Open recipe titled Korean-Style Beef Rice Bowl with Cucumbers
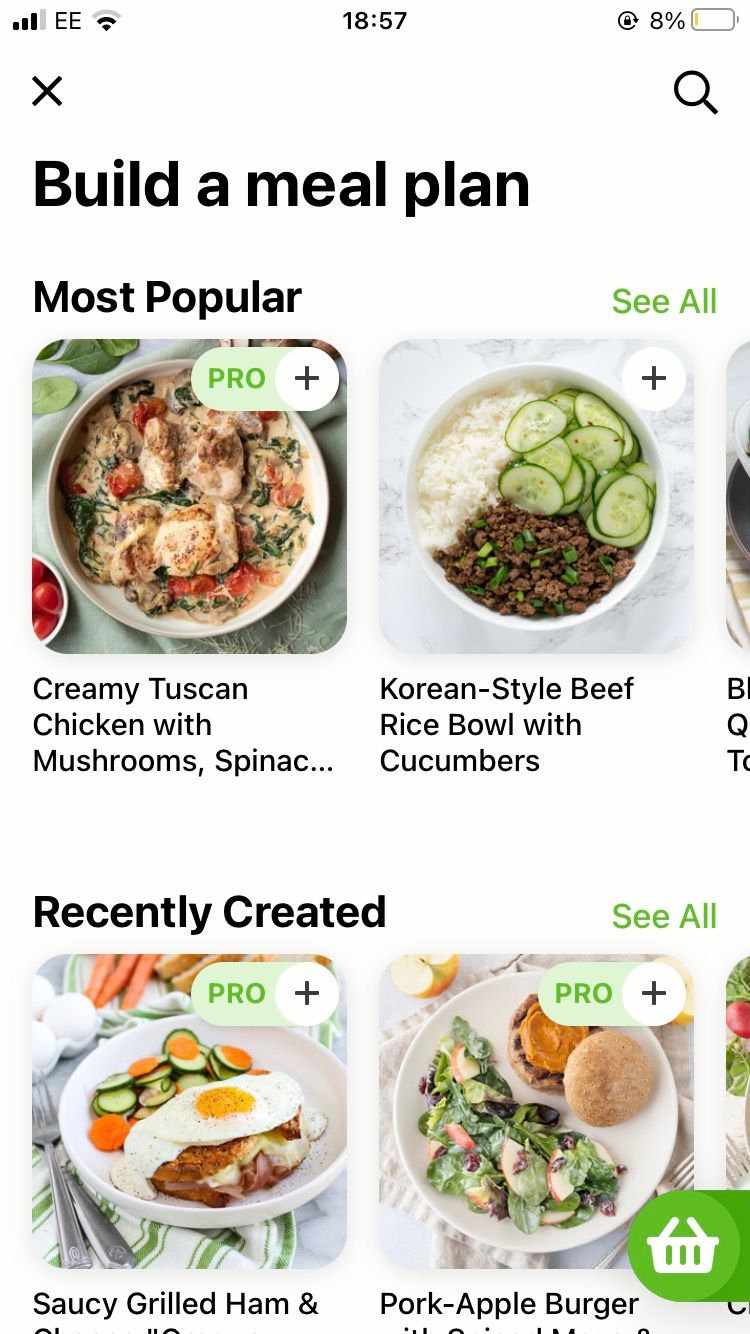The height and width of the screenshot is (1334, 750). click(505, 724)
